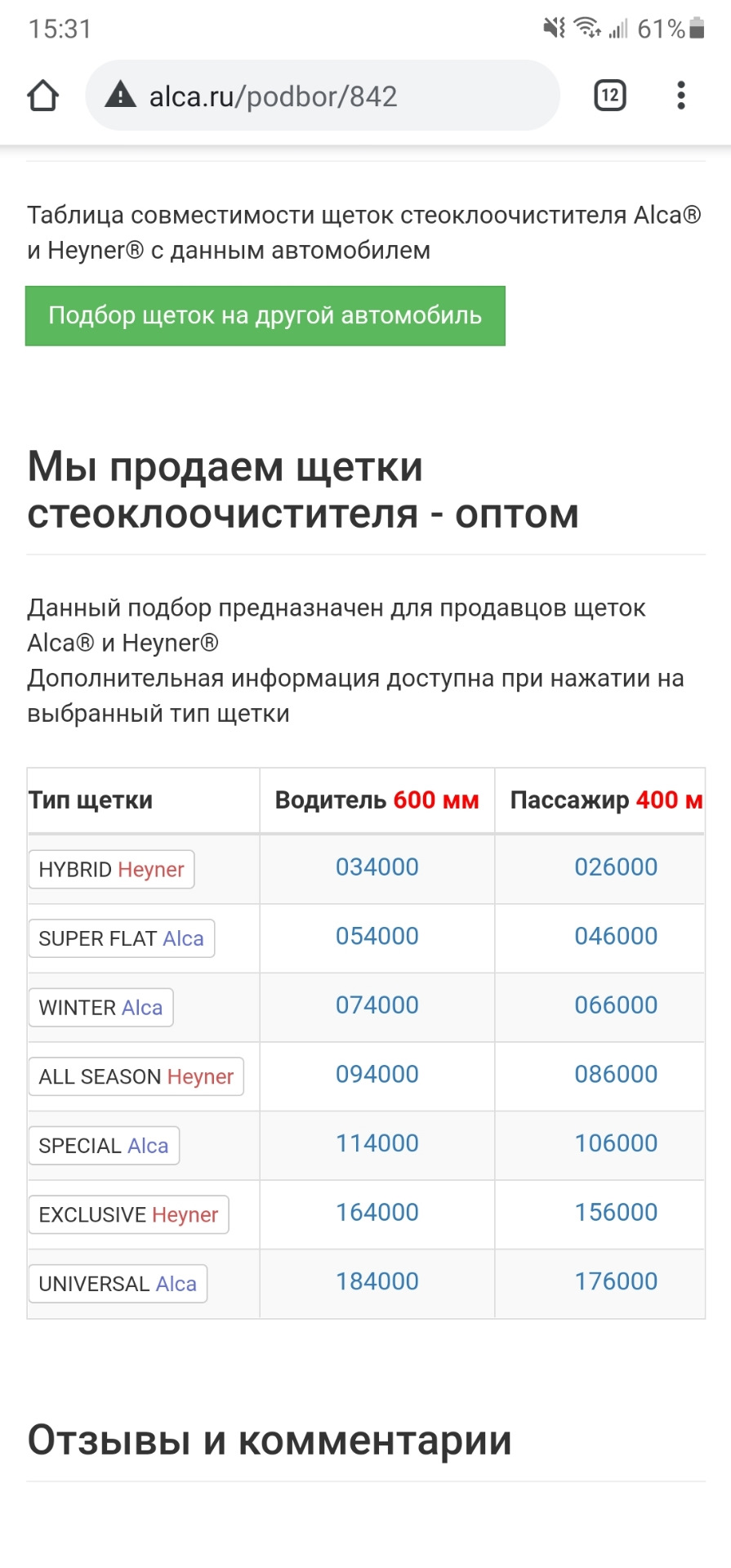Screen dimensions: 731x1568
Task: Open the tab switcher showing 12 tabs
Action: pos(609,96)
